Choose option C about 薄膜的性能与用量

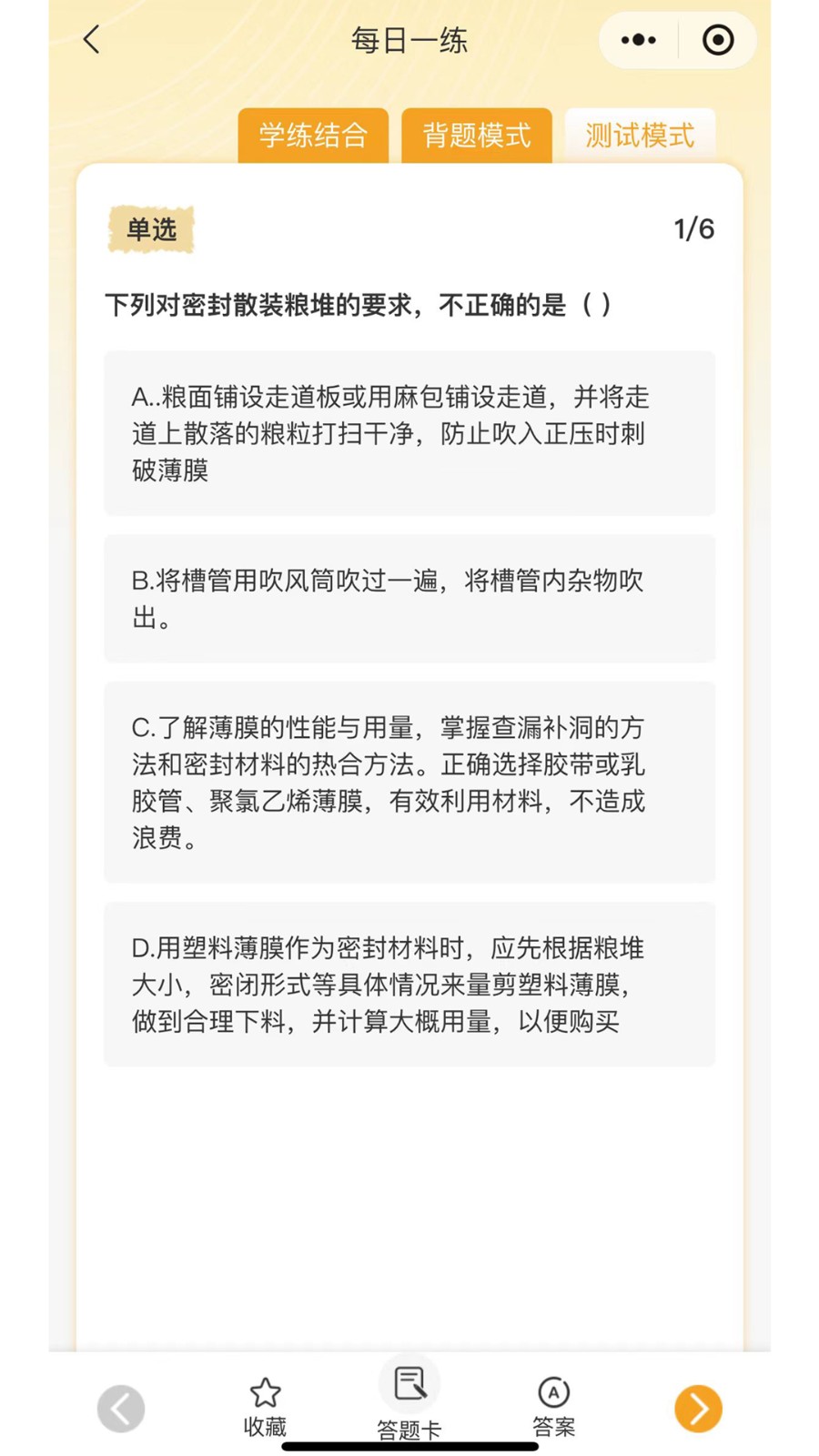click(409, 783)
